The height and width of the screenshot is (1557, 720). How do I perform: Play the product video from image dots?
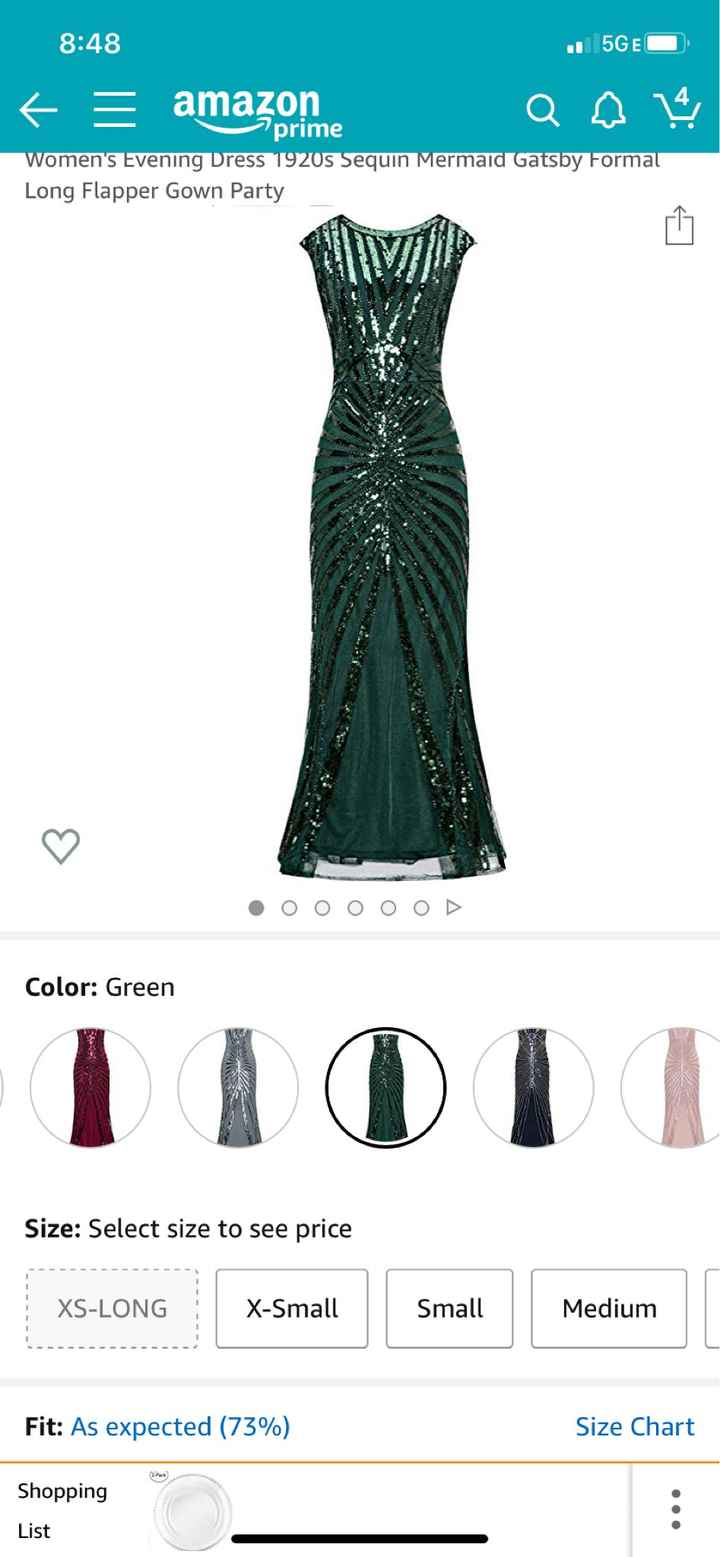(x=454, y=907)
